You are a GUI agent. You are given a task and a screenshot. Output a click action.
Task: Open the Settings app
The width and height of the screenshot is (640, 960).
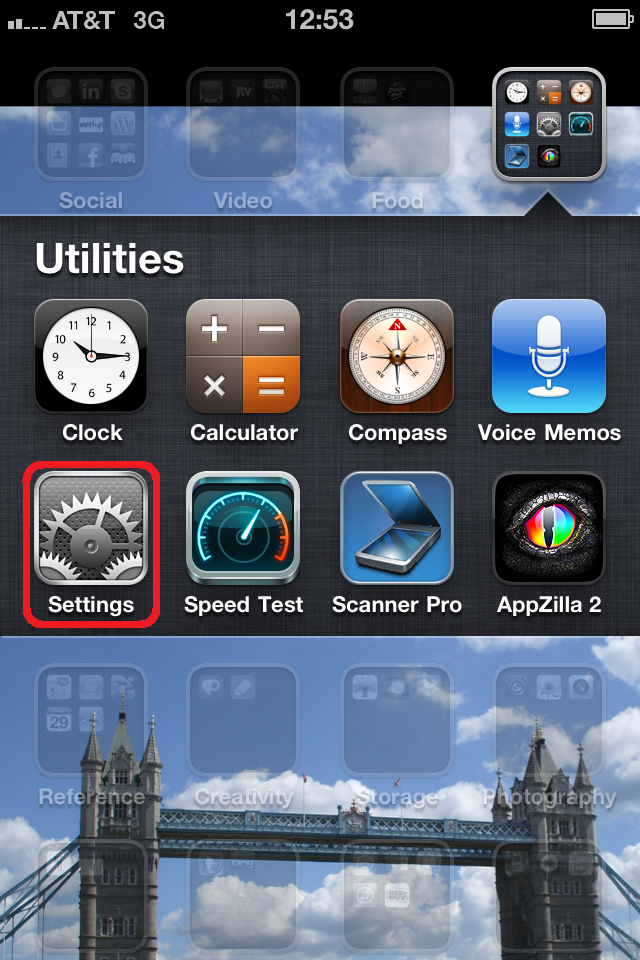91,528
